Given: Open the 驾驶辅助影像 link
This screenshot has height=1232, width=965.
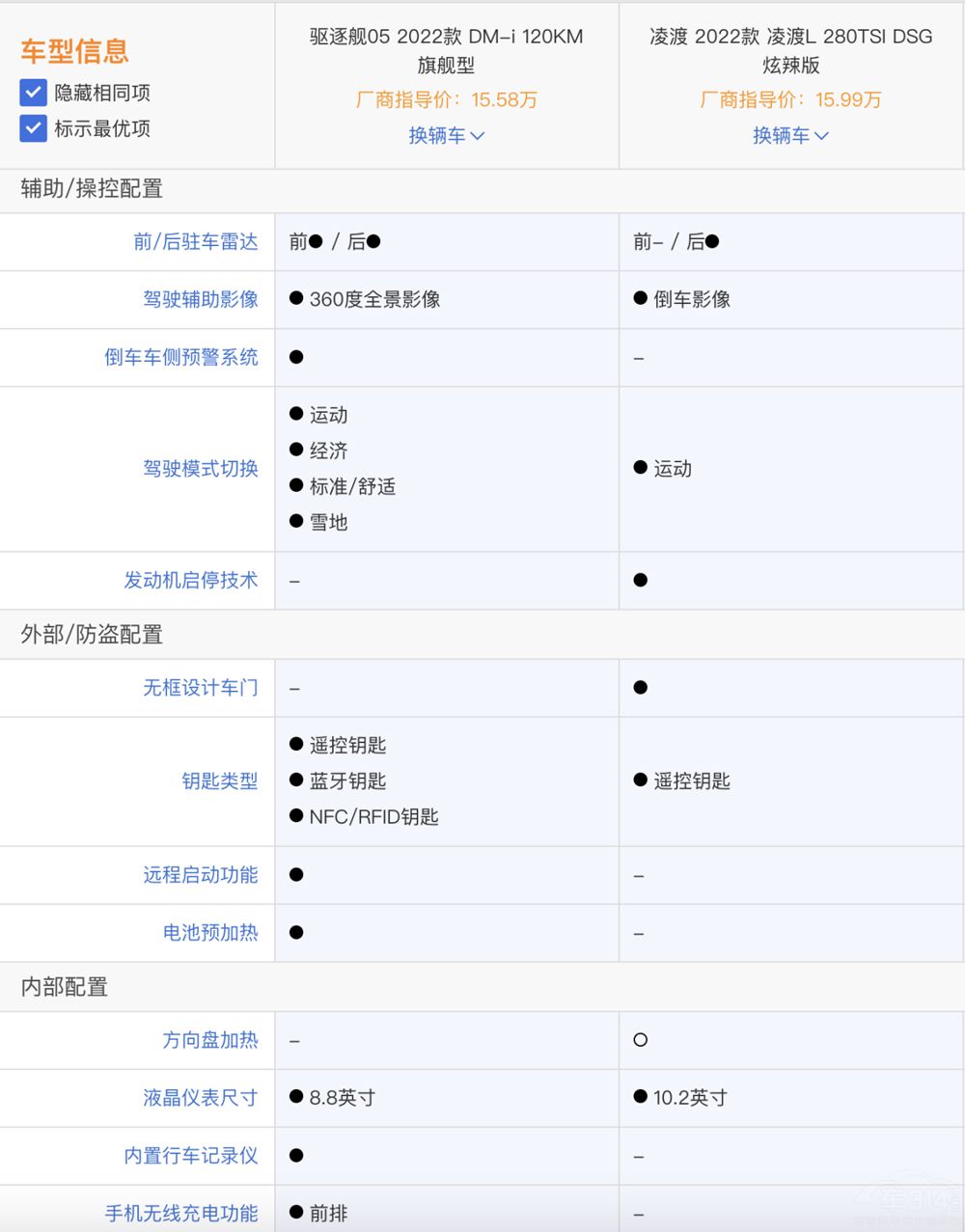Looking at the screenshot, I should pyautogui.click(x=201, y=299).
